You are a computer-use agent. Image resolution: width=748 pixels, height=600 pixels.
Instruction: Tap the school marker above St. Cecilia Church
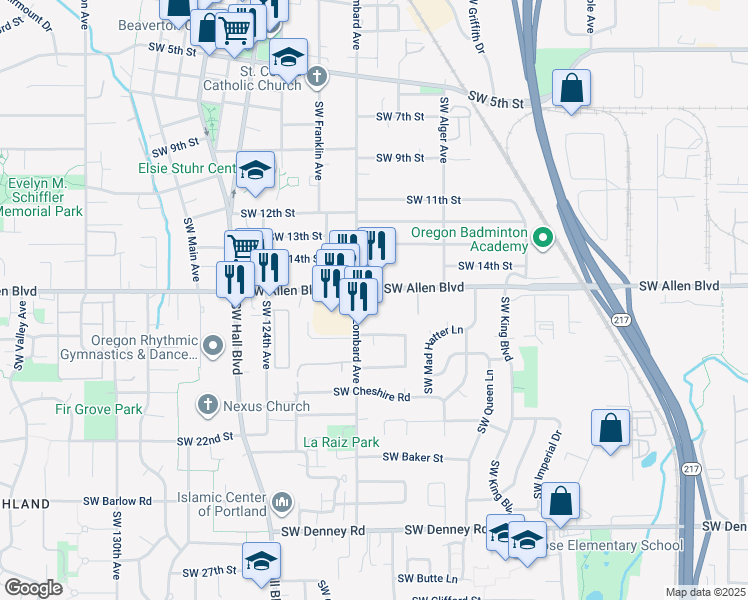pos(288,57)
